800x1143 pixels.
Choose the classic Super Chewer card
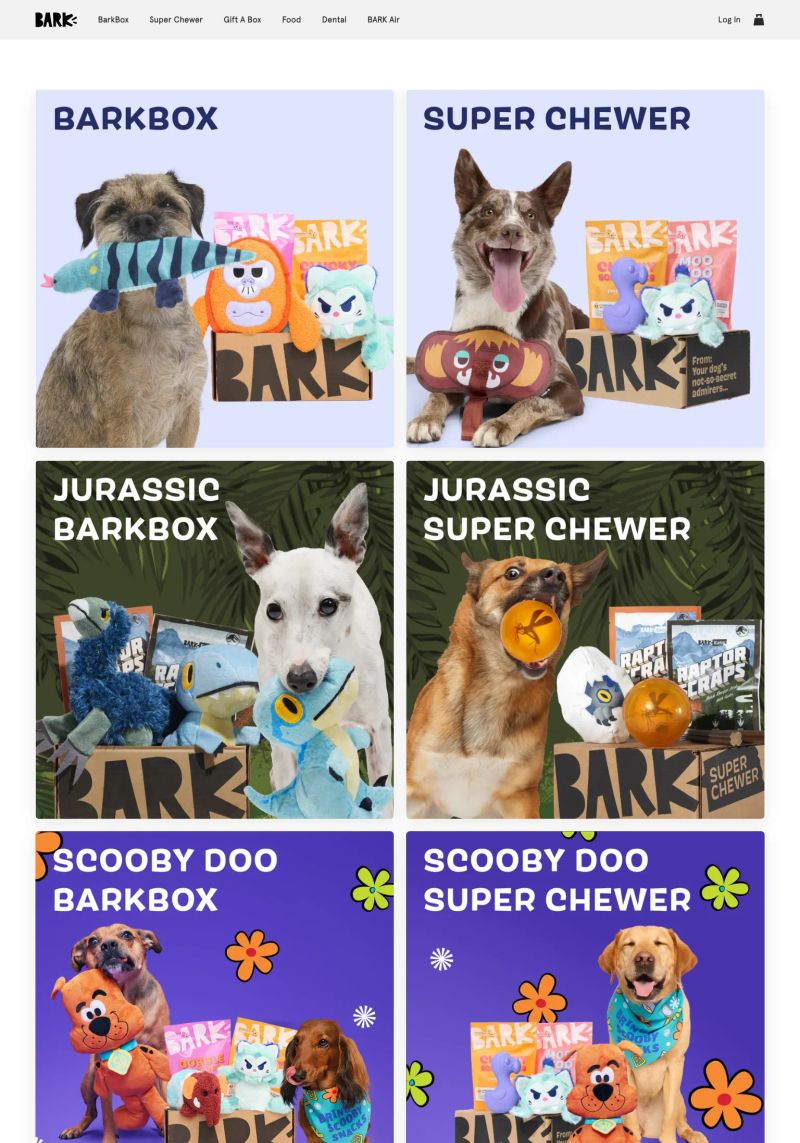point(585,269)
